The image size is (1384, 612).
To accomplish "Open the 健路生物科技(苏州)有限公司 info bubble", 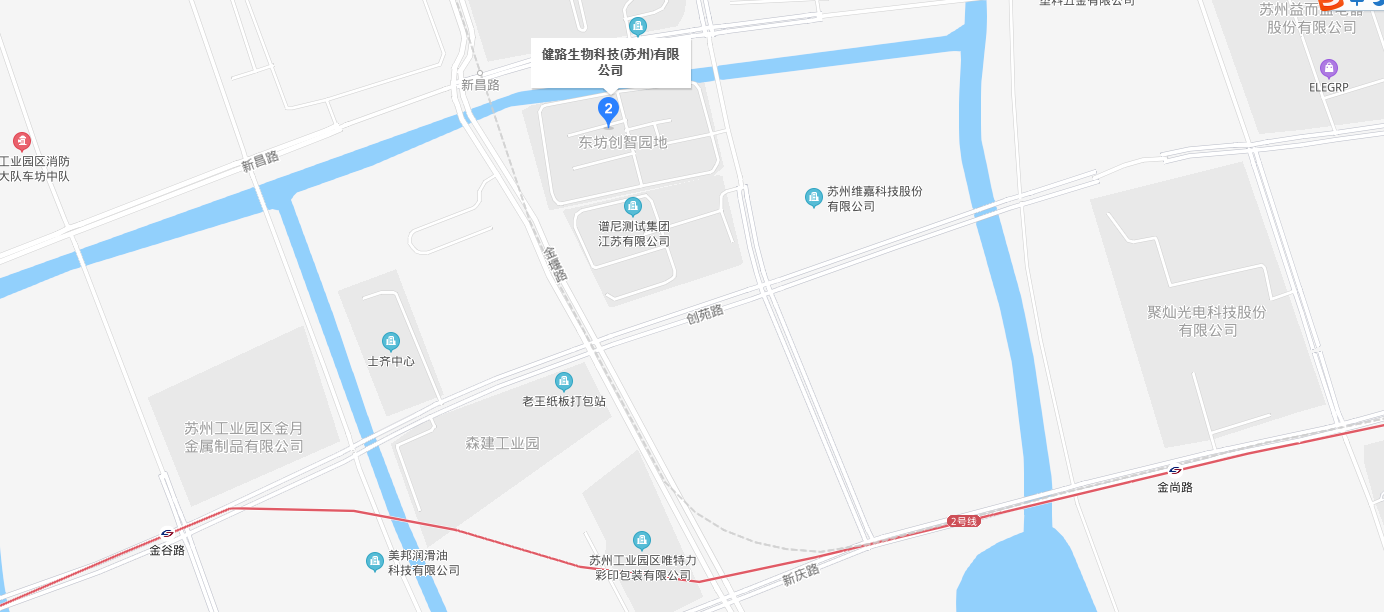I will [610, 62].
